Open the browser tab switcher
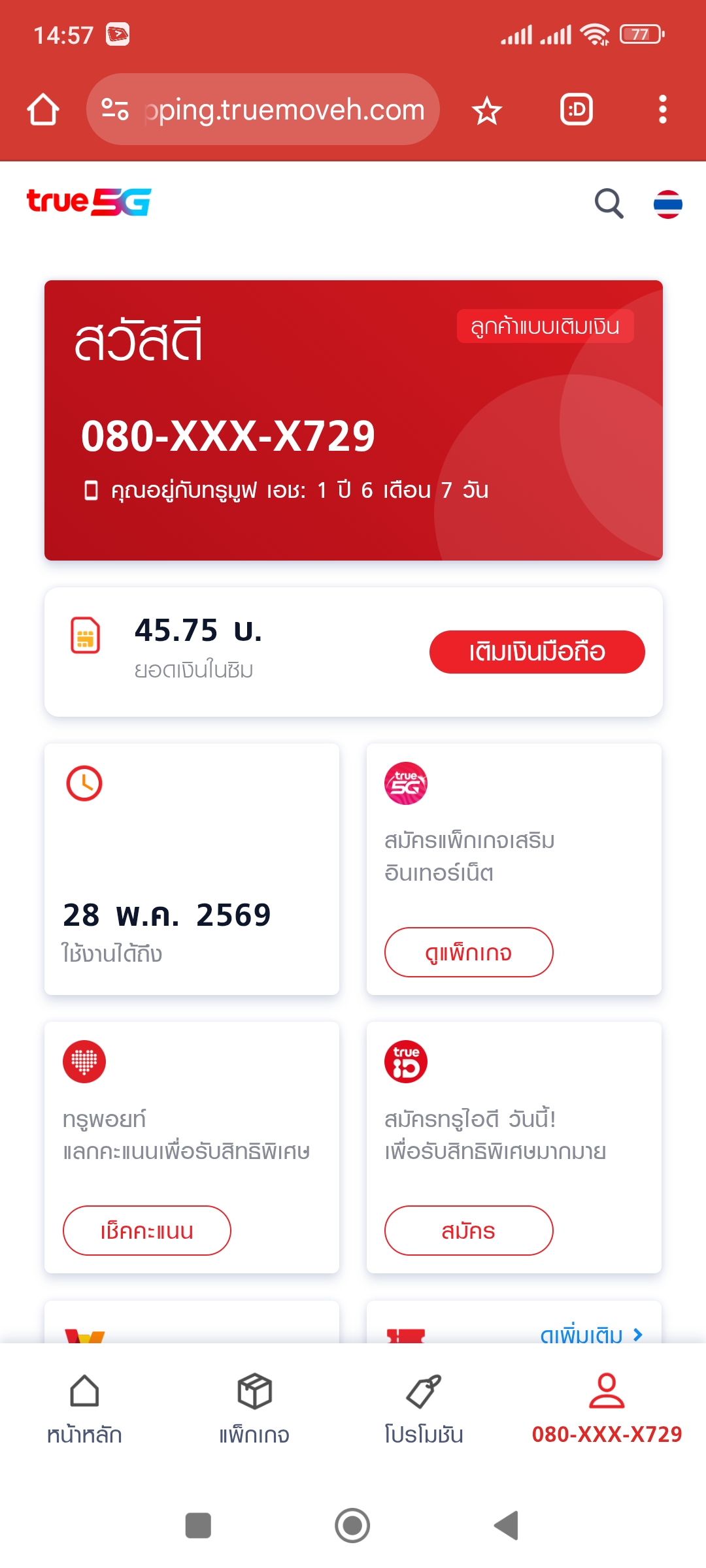The image size is (706, 1568). pos(577,109)
